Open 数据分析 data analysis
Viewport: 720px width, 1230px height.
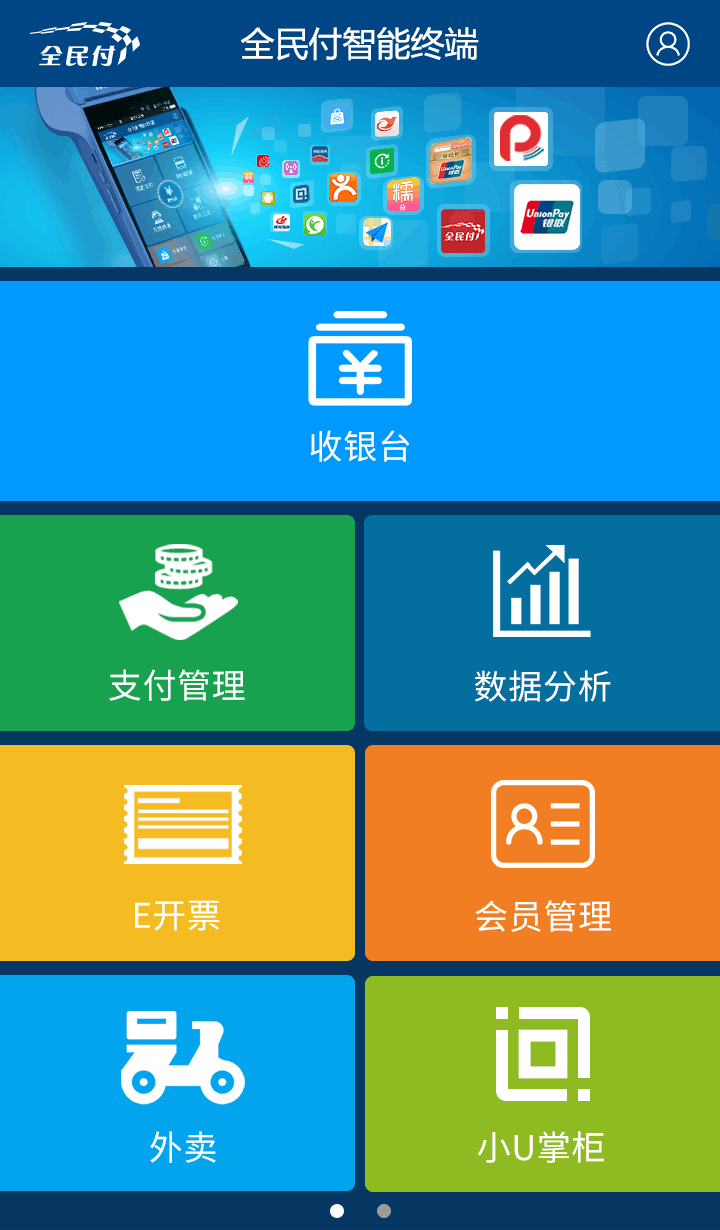pyautogui.click(x=542, y=623)
